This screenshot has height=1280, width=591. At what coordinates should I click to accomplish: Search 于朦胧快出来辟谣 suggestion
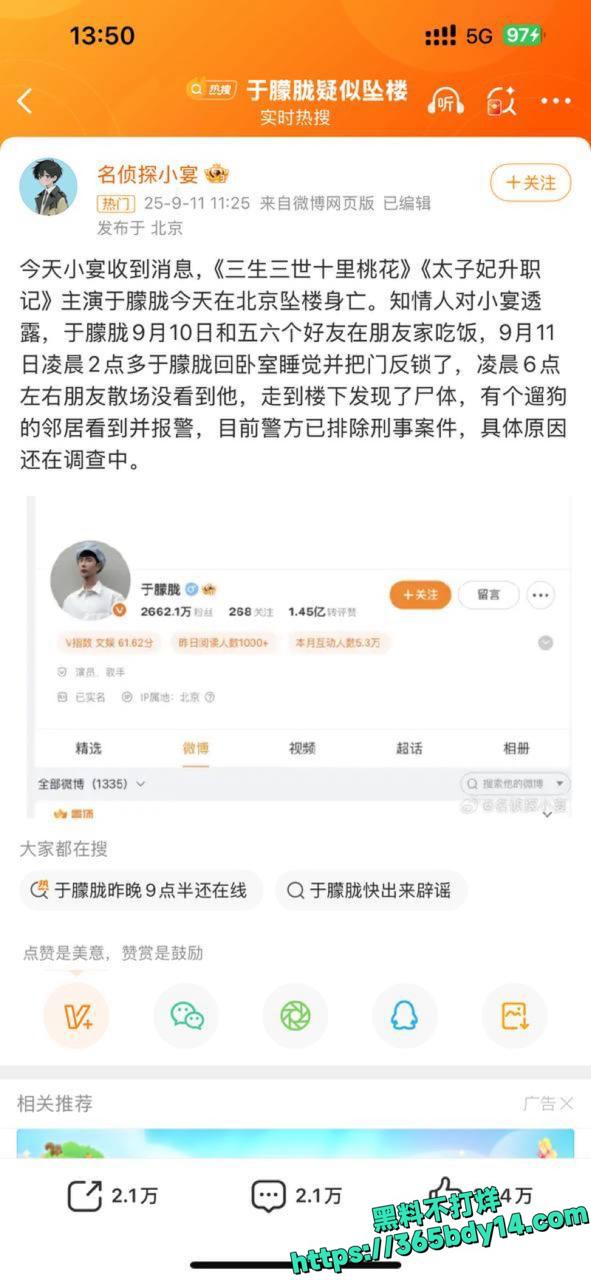tap(372, 890)
